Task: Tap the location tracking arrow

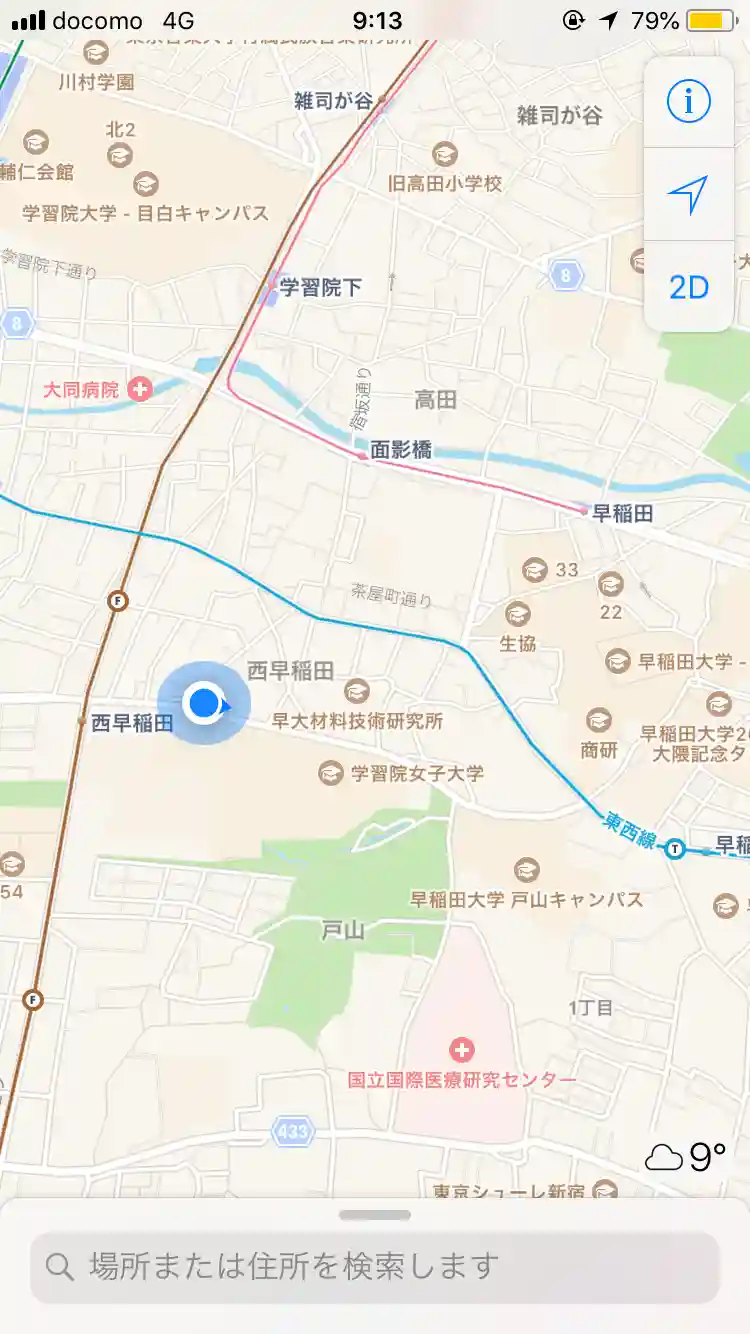Action: pos(688,194)
